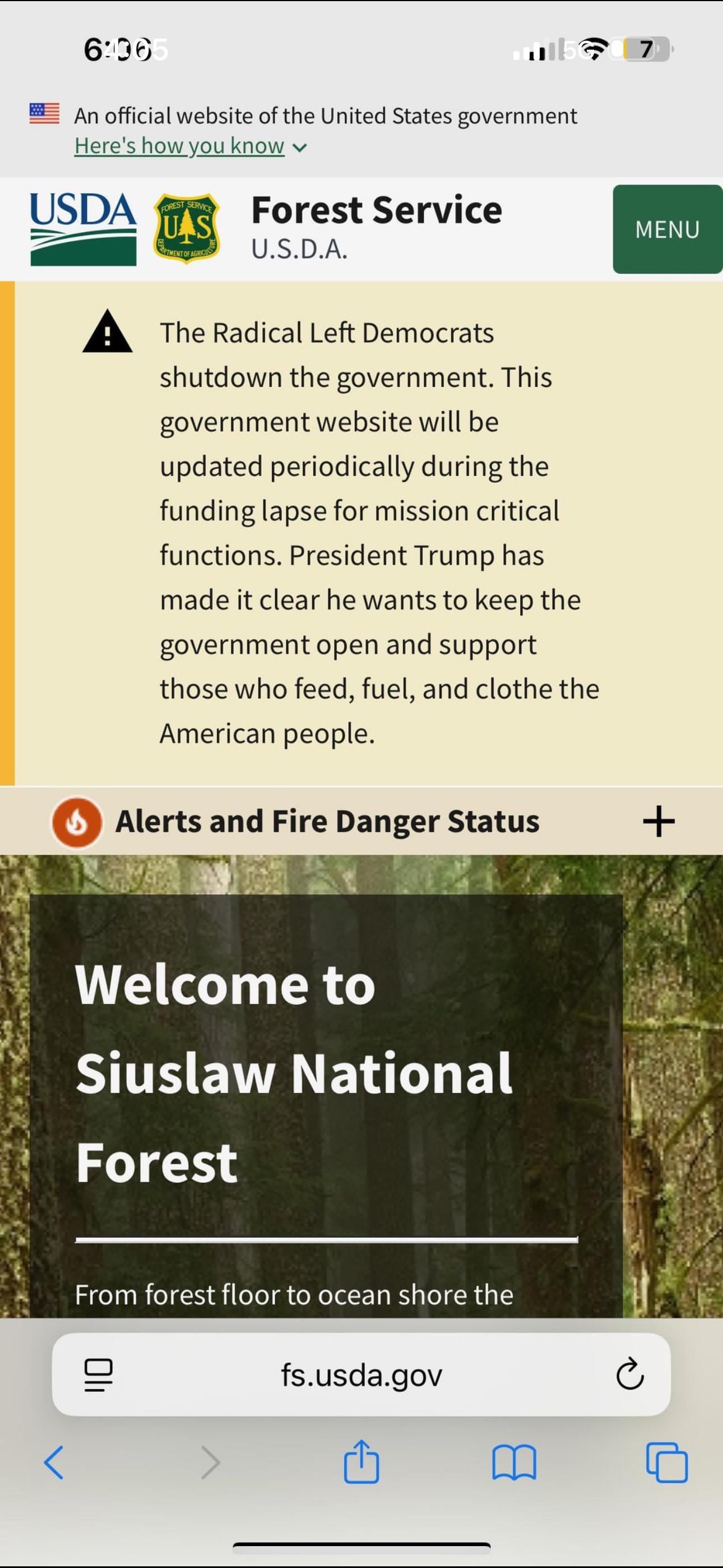Show all open tabs
Viewport: 723px width, 1568px height.
tap(666, 1462)
